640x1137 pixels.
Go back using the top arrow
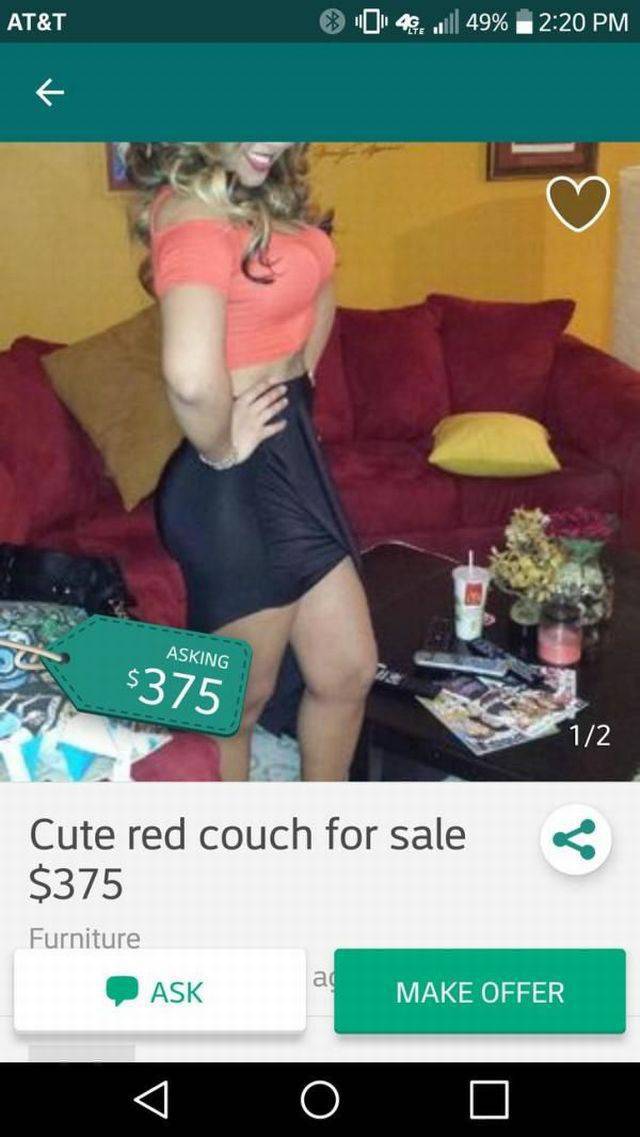49,93
